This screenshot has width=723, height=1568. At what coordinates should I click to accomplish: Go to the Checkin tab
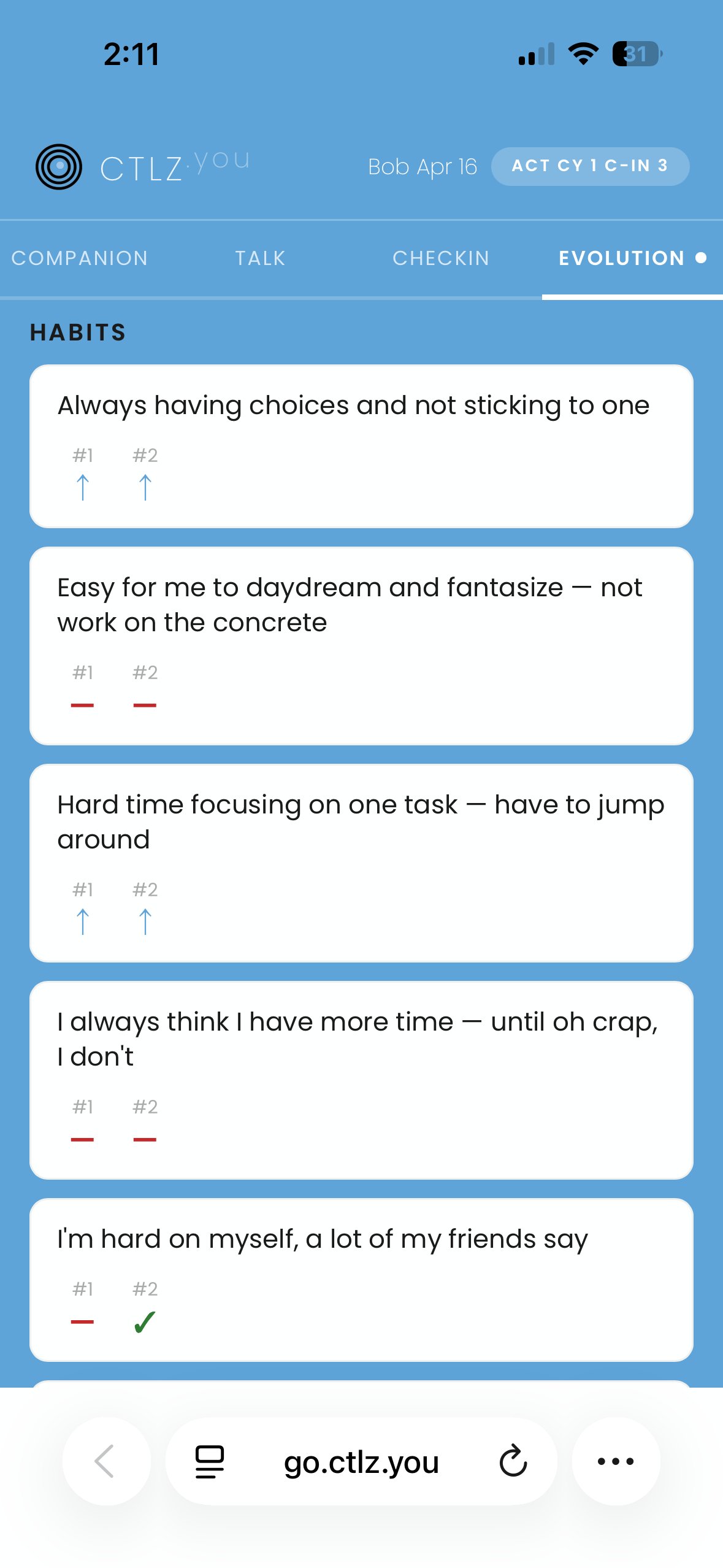point(441,258)
